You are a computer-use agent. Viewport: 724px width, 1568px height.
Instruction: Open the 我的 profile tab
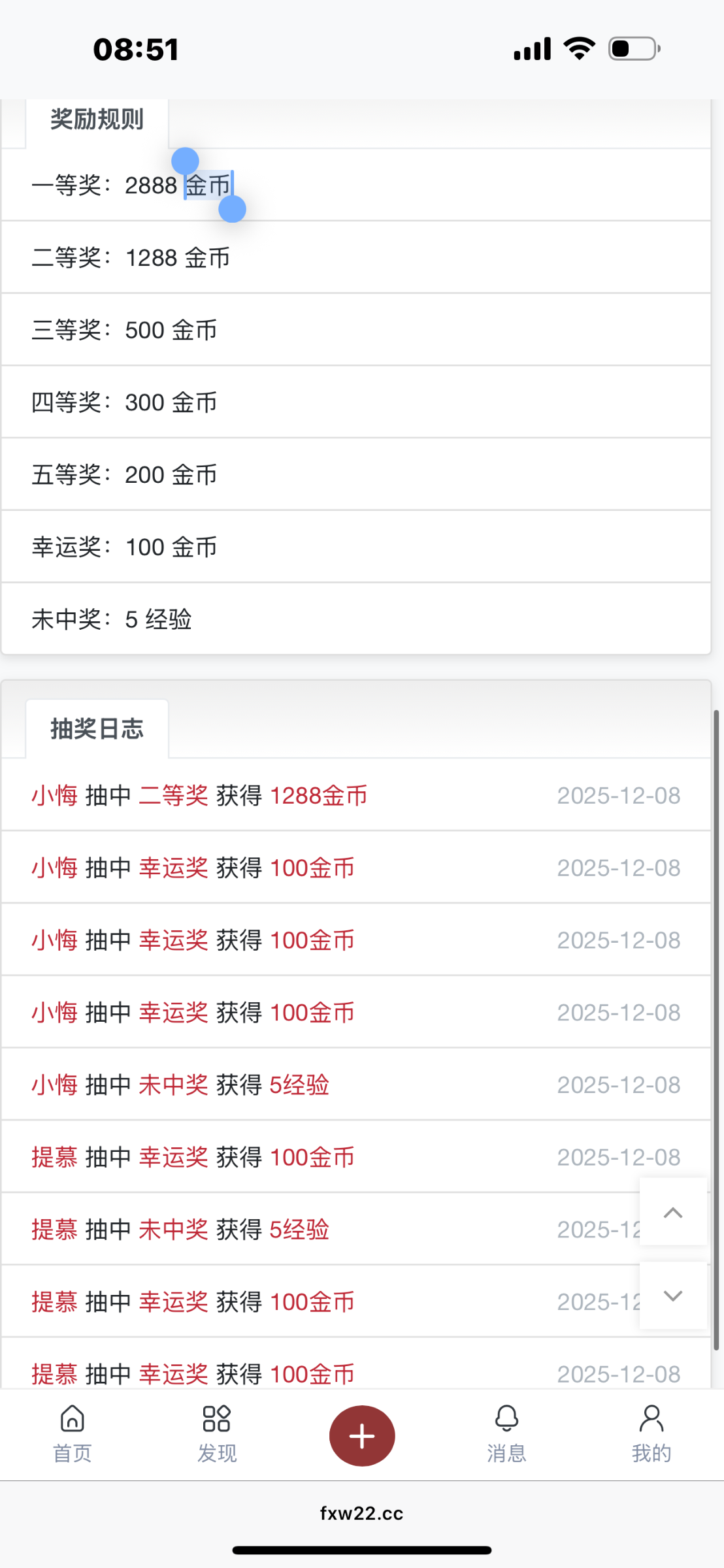tap(651, 1433)
